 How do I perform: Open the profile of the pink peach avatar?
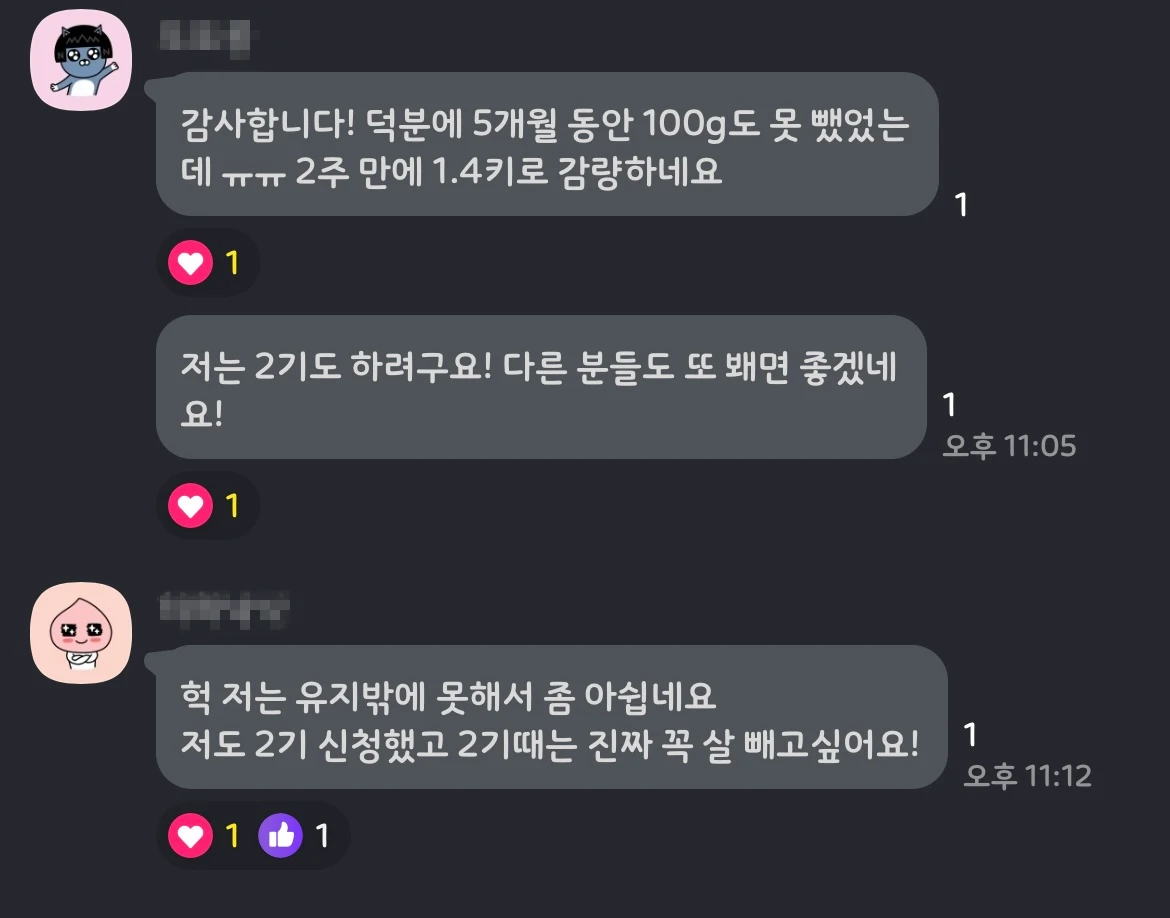(82, 633)
